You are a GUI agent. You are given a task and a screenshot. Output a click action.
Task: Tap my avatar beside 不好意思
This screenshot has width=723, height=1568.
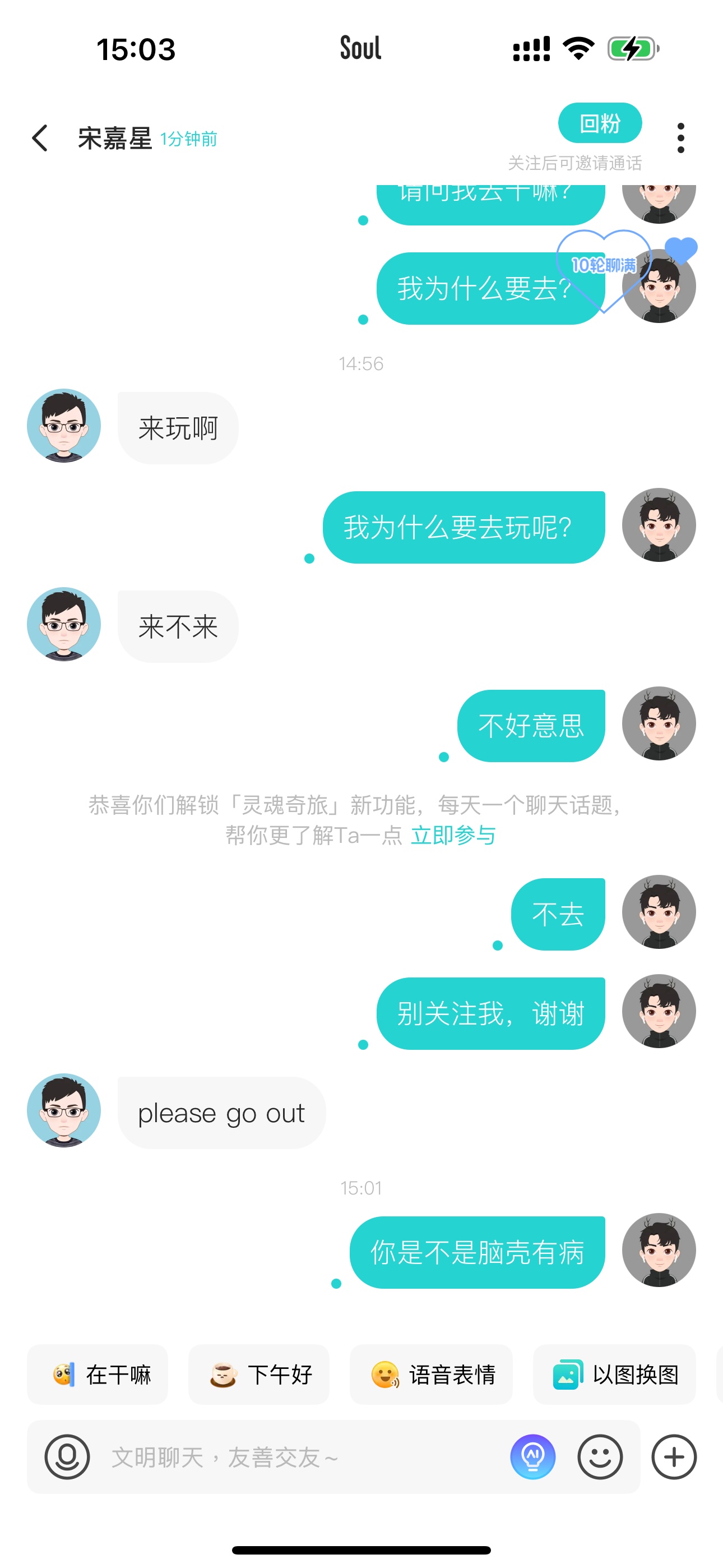tap(659, 723)
